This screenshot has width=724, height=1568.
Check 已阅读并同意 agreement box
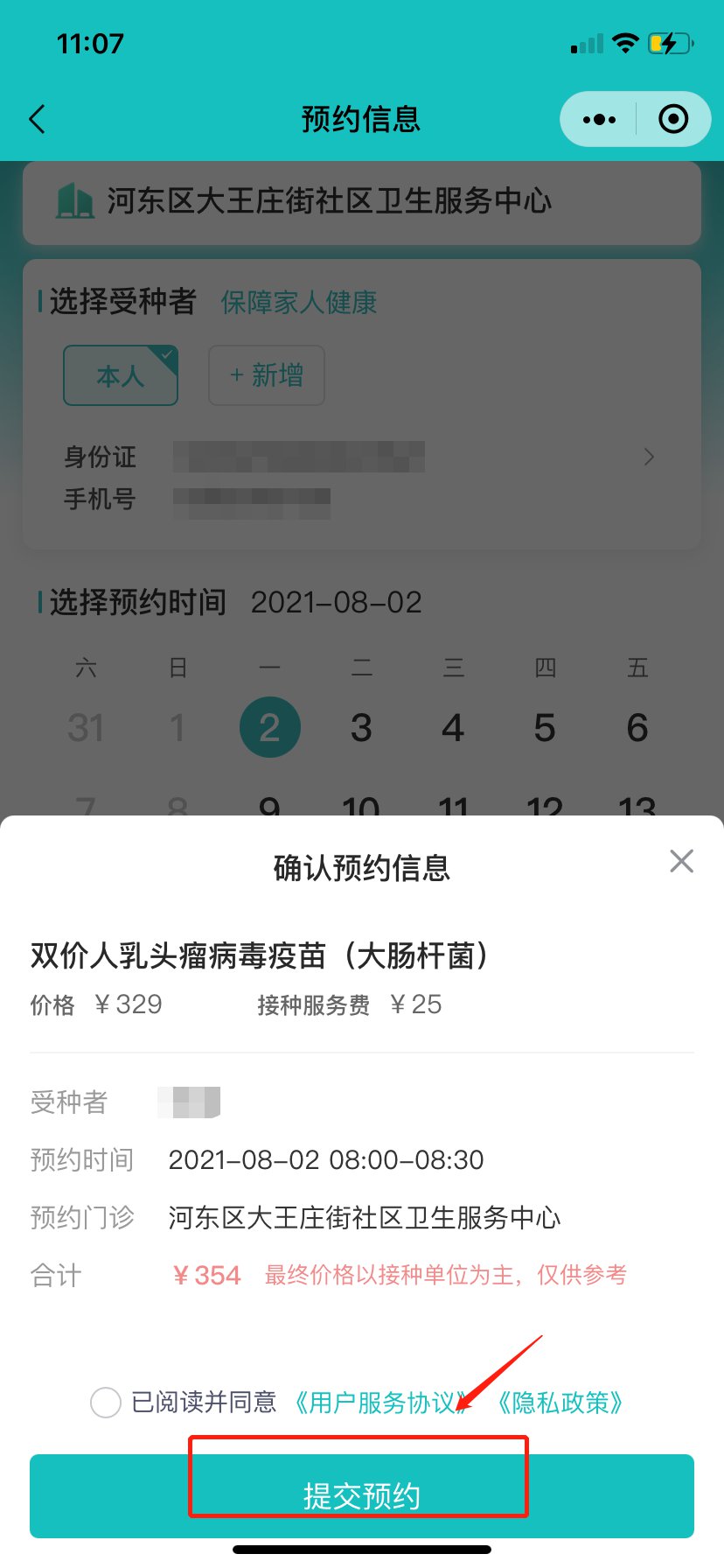click(106, 1403)
